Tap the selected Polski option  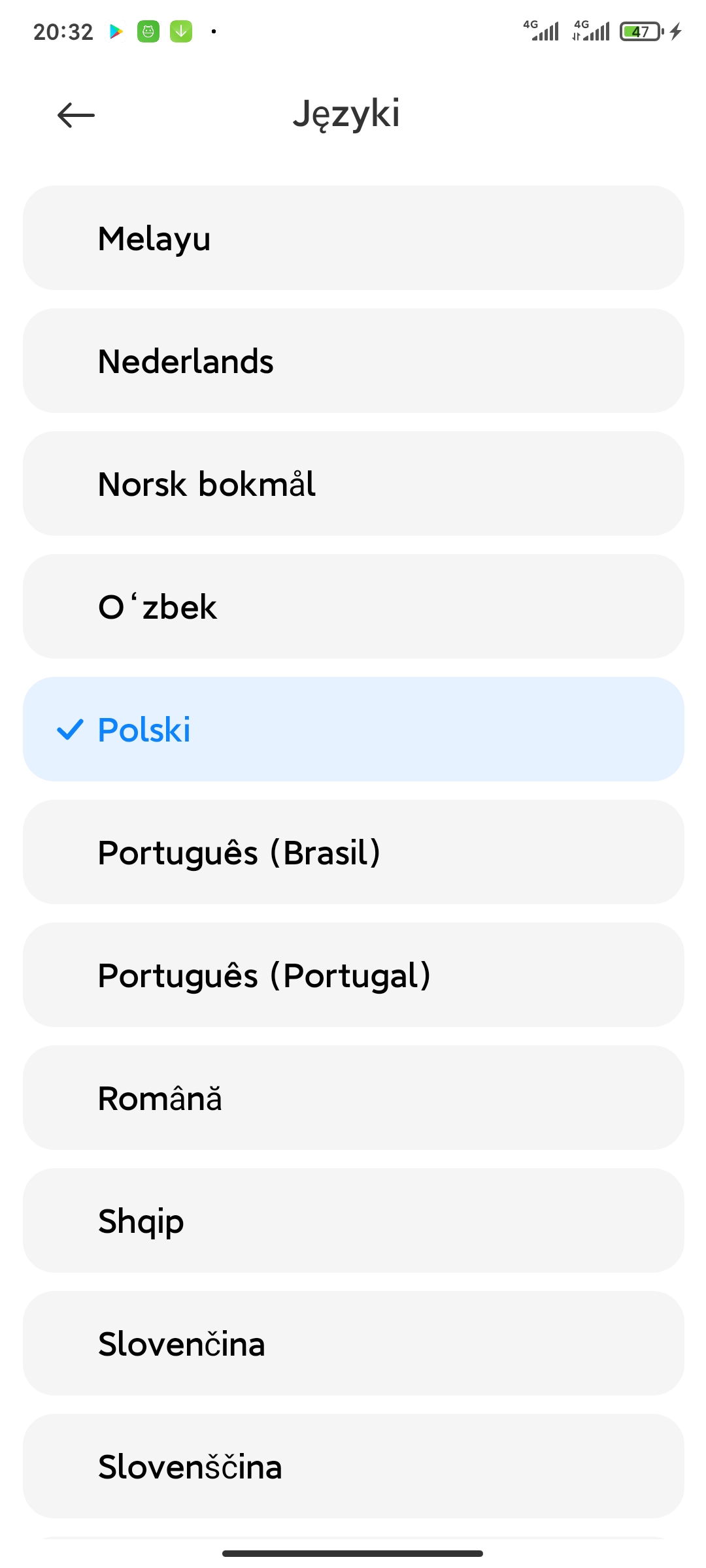click(x=354, y=729)
